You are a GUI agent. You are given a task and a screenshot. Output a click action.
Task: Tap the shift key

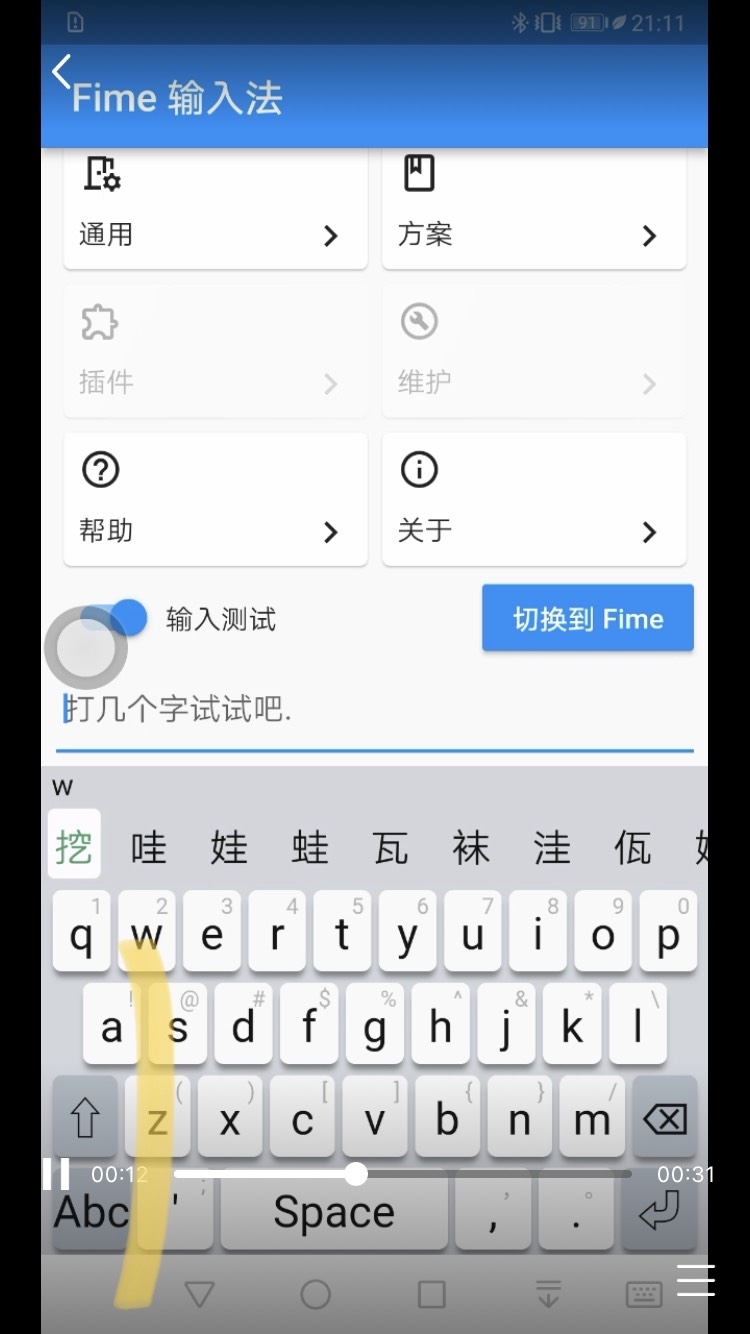click(x=85, y=1118)
